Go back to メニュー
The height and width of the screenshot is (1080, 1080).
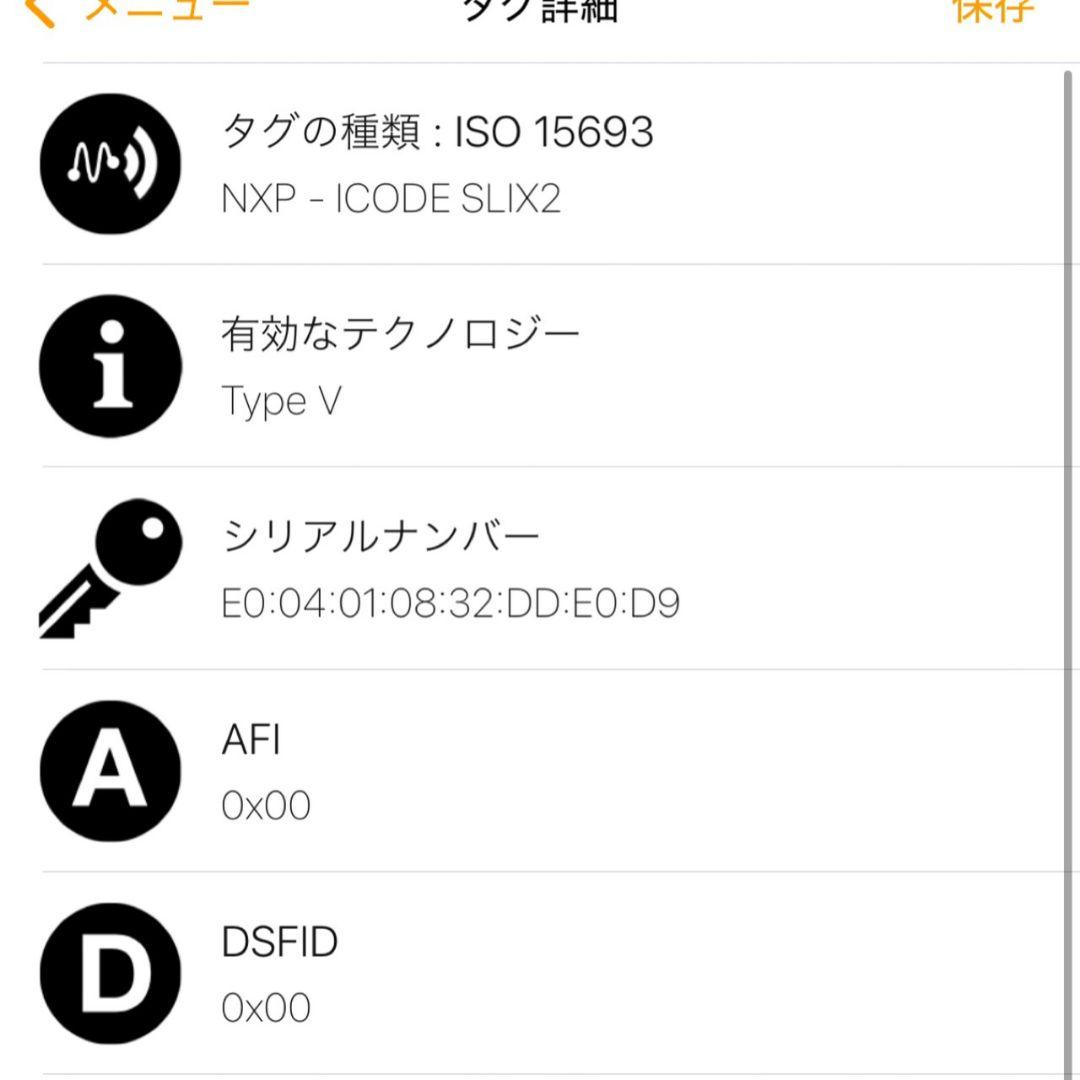pos(140,10)
